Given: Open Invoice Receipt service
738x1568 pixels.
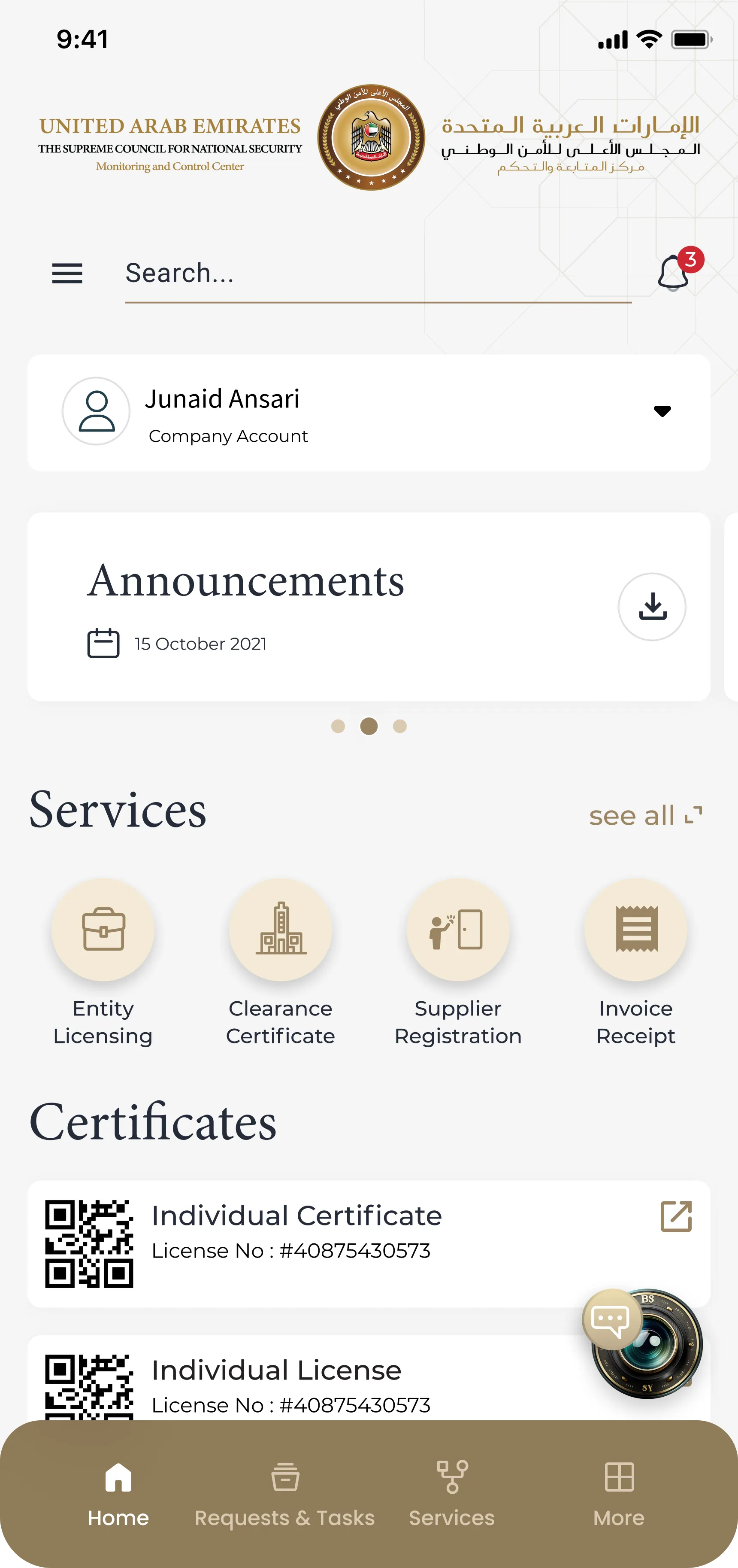Looking at the screenshot, I should pyautogui.click(x=635, y=930).
